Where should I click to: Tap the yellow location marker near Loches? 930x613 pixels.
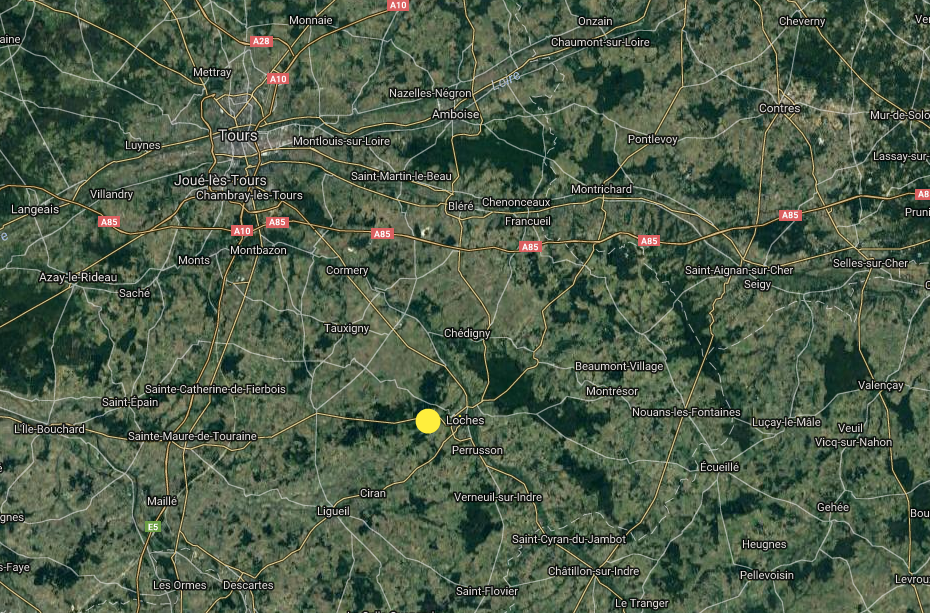[x=428, y=421]
